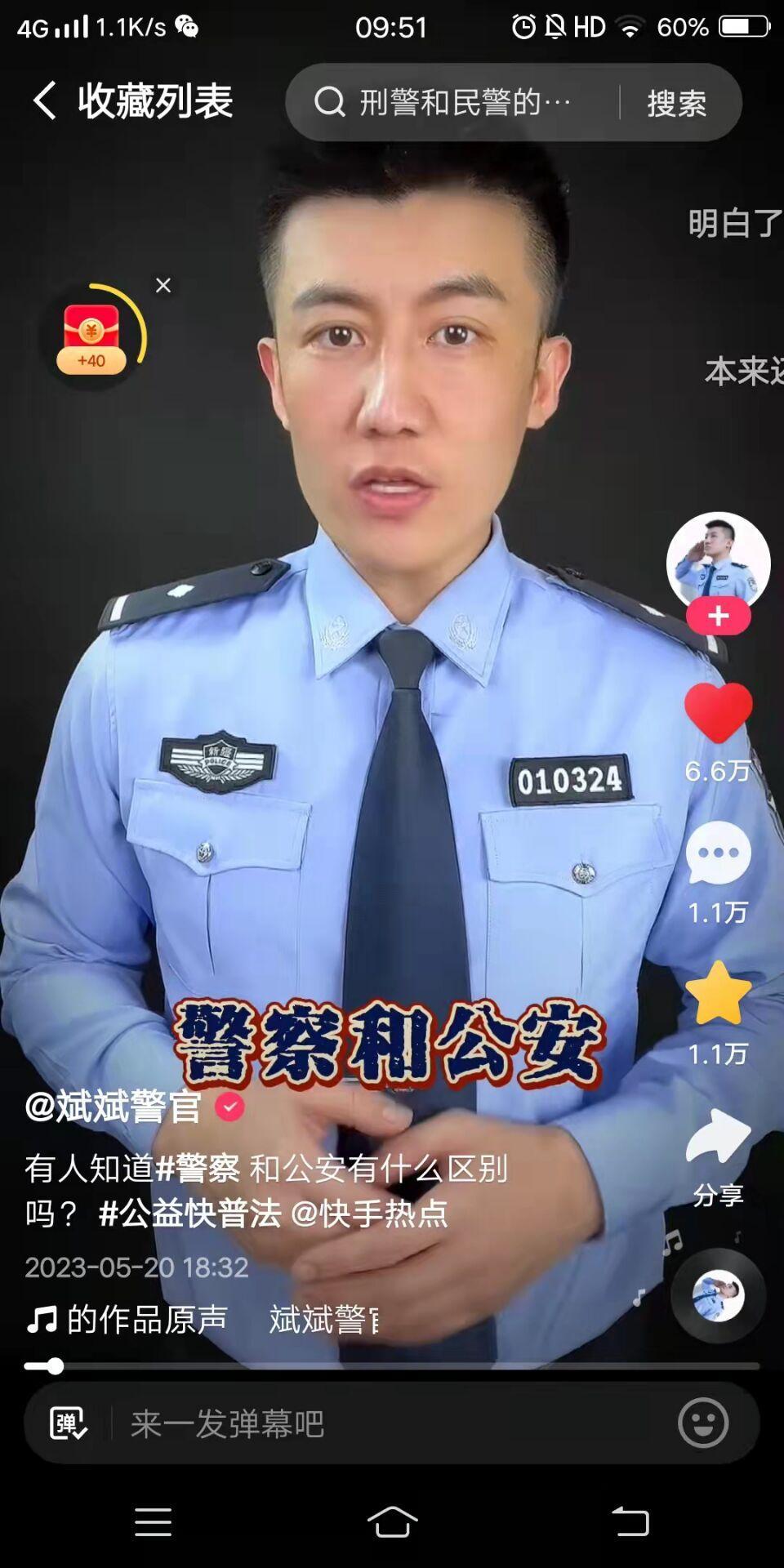
Task: Open the original sound 的作品原声
Action: tap(147, 1319)
